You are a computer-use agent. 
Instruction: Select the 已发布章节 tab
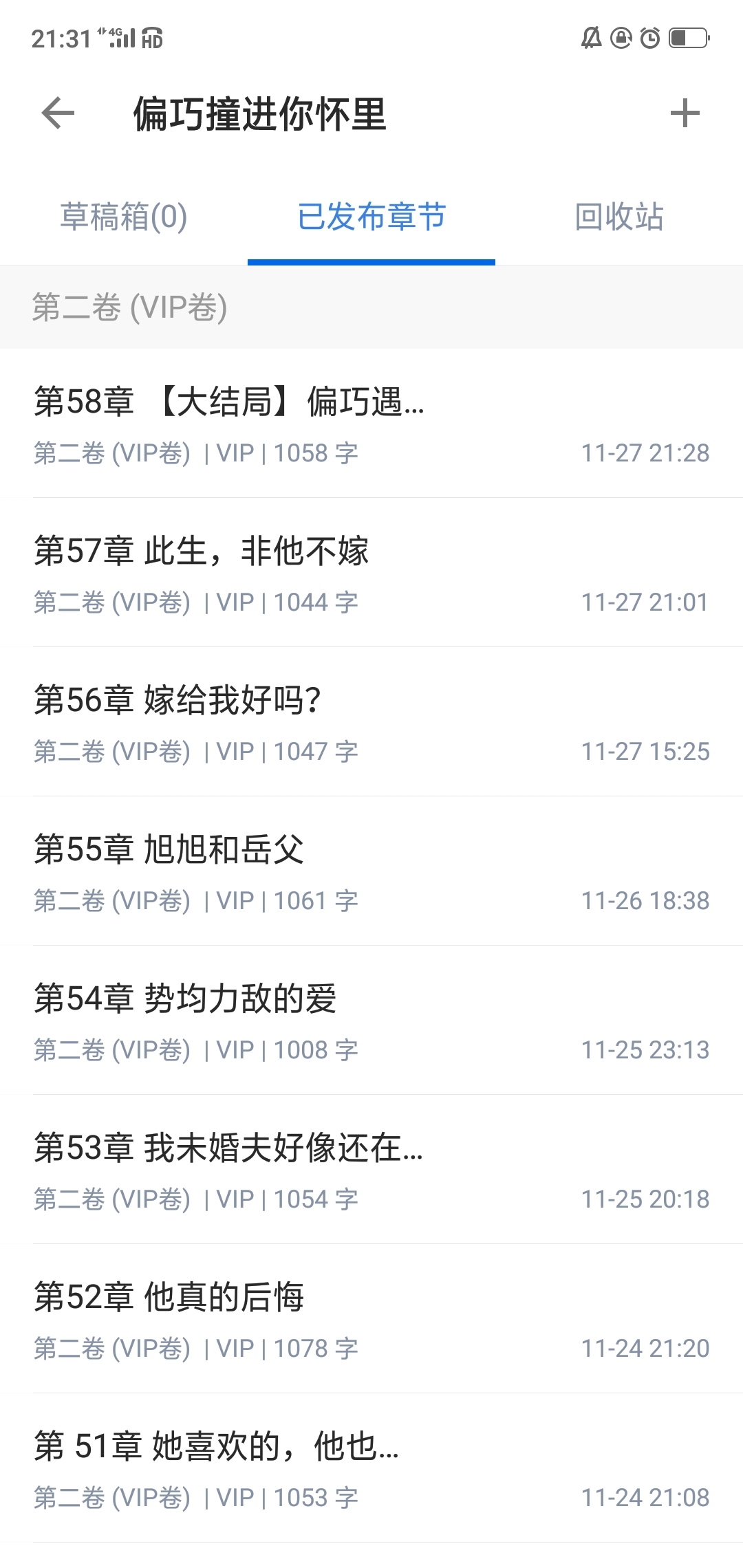coord(371,217)
